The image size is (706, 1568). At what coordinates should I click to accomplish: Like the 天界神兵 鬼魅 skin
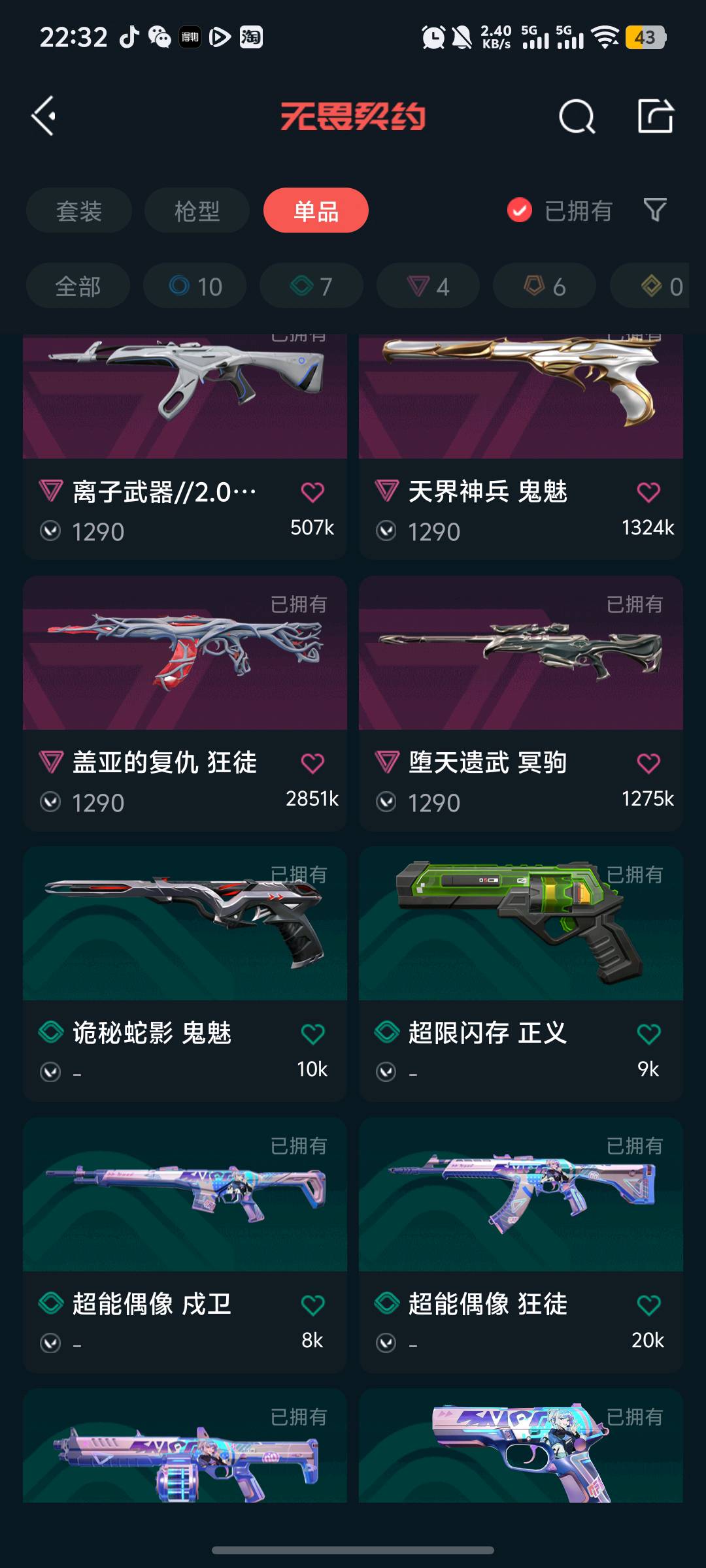coord(648,492)
